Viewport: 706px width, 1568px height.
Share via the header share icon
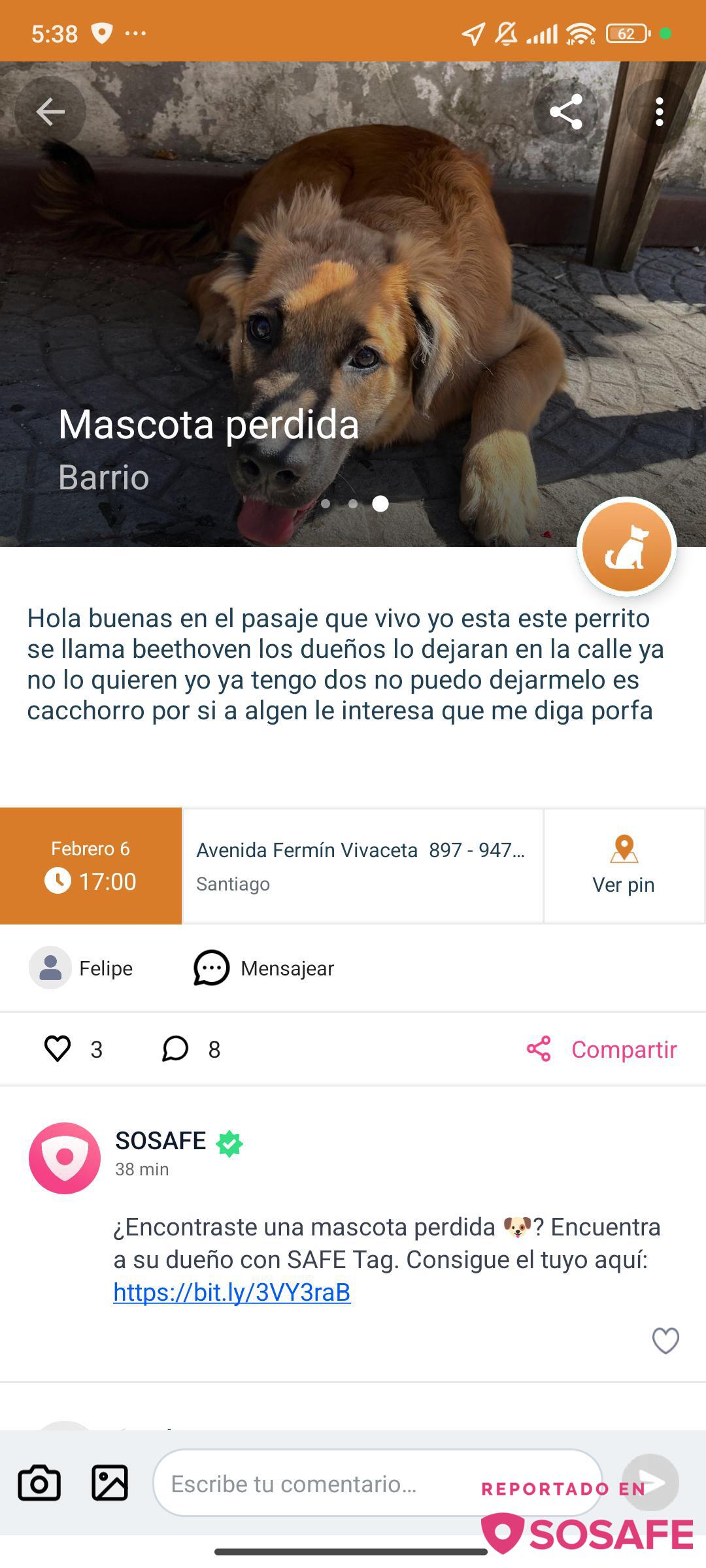click(566, 112)
